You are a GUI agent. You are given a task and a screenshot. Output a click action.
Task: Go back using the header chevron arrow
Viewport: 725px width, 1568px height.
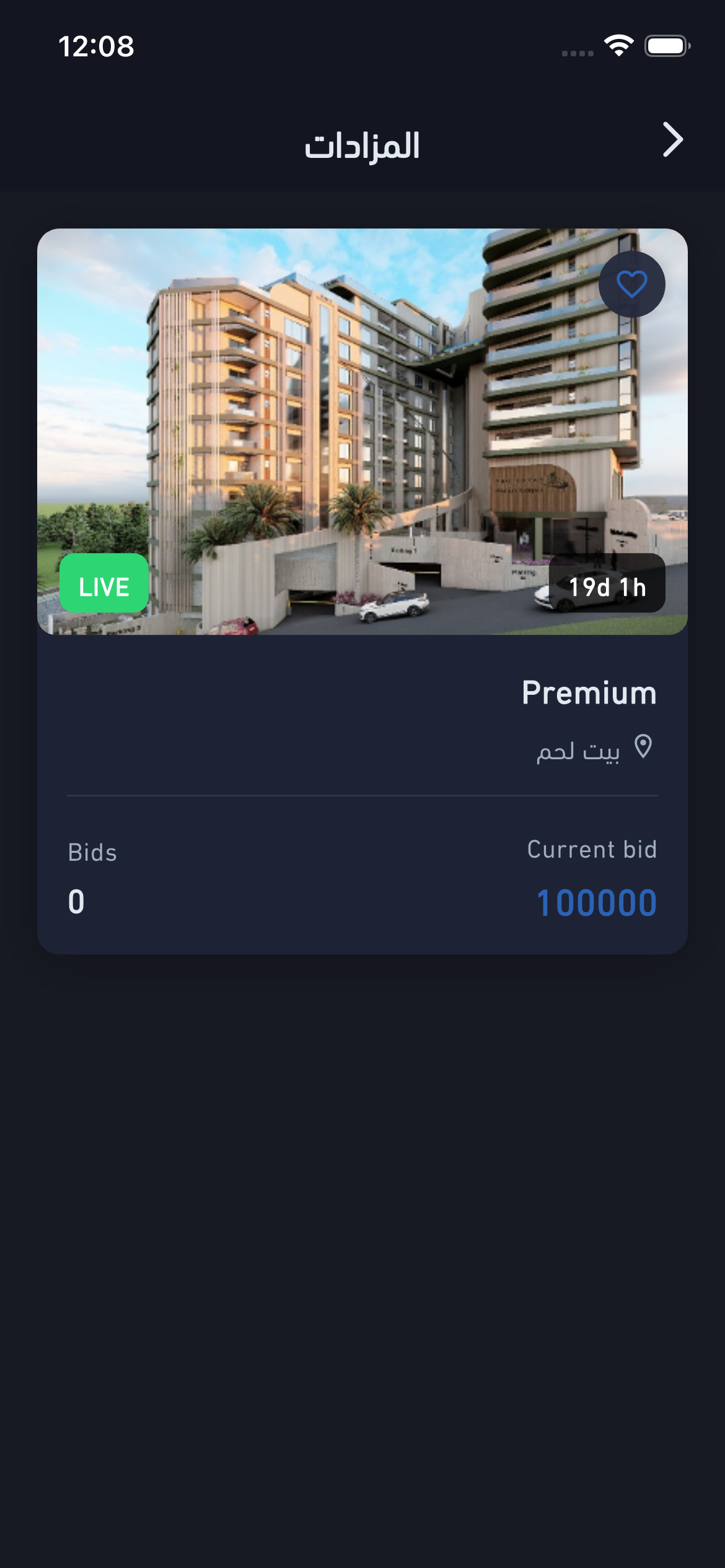[672, 140]
